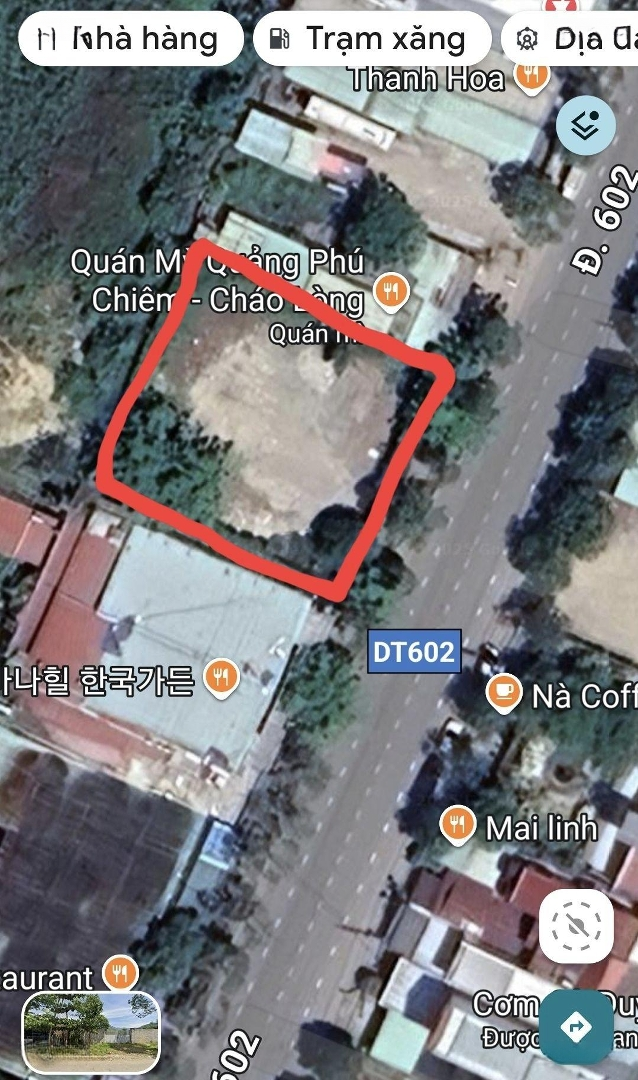Open the 한국가든 restaurant pin

[x=221, y=679]
